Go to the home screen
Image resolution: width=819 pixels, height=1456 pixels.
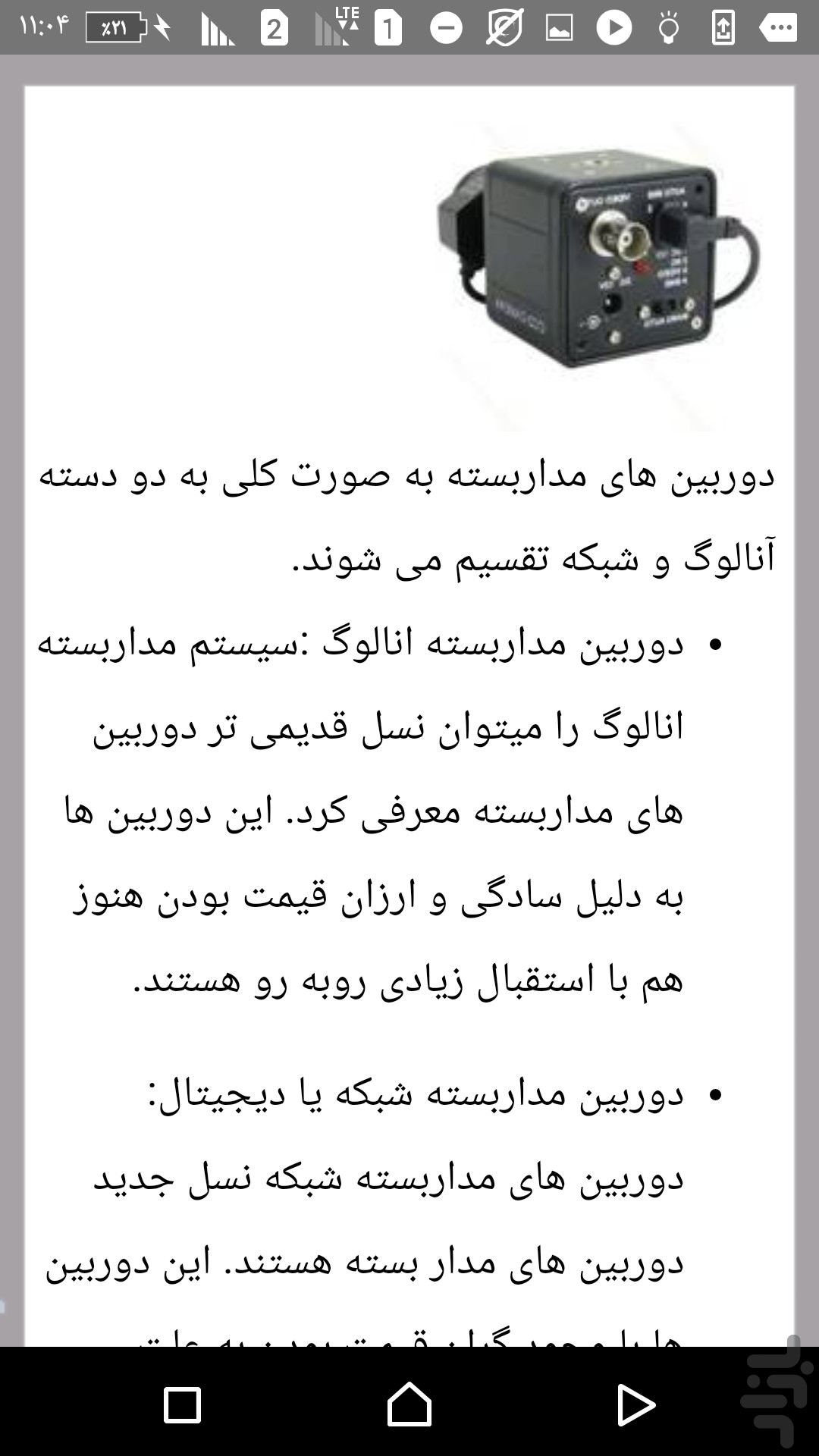point(409,1404)
